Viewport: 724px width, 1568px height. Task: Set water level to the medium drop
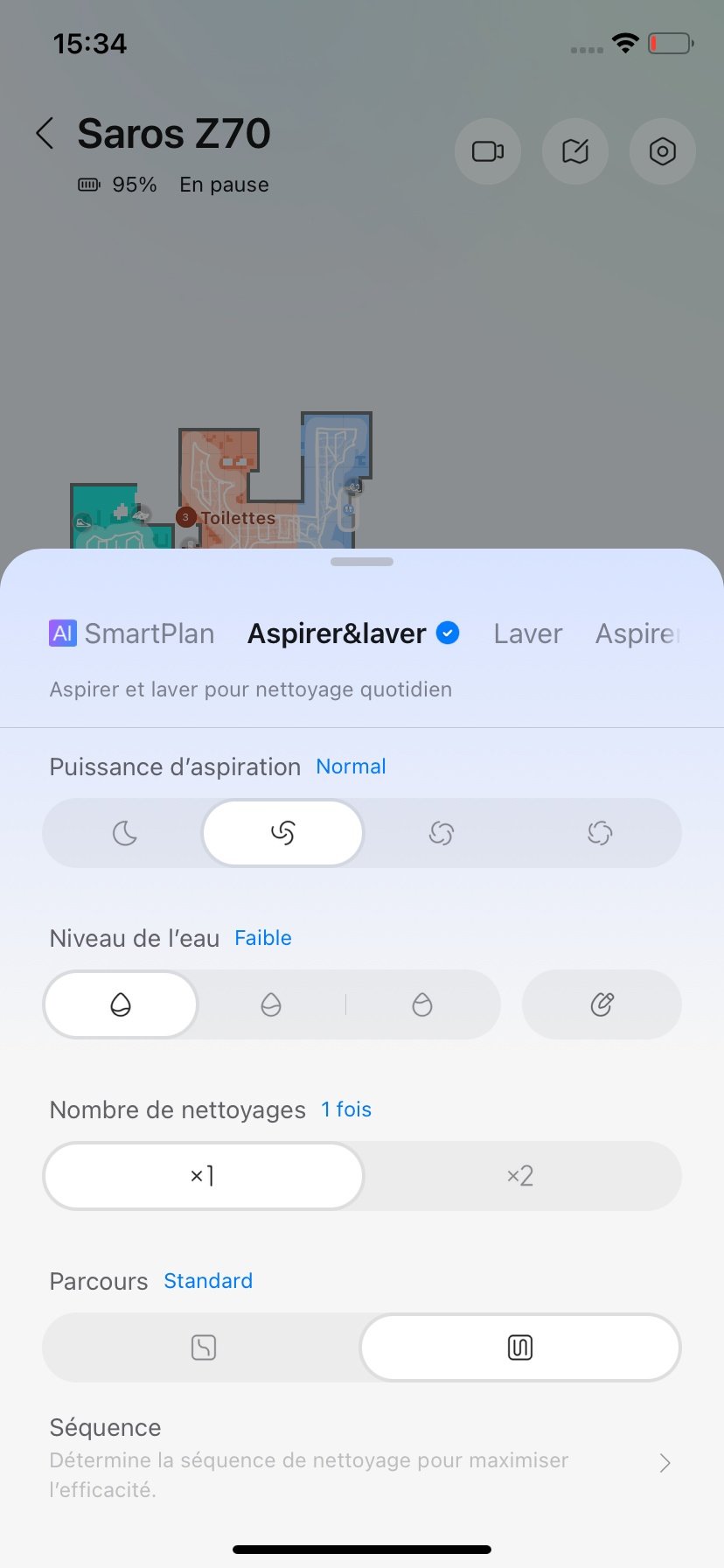271,1004
